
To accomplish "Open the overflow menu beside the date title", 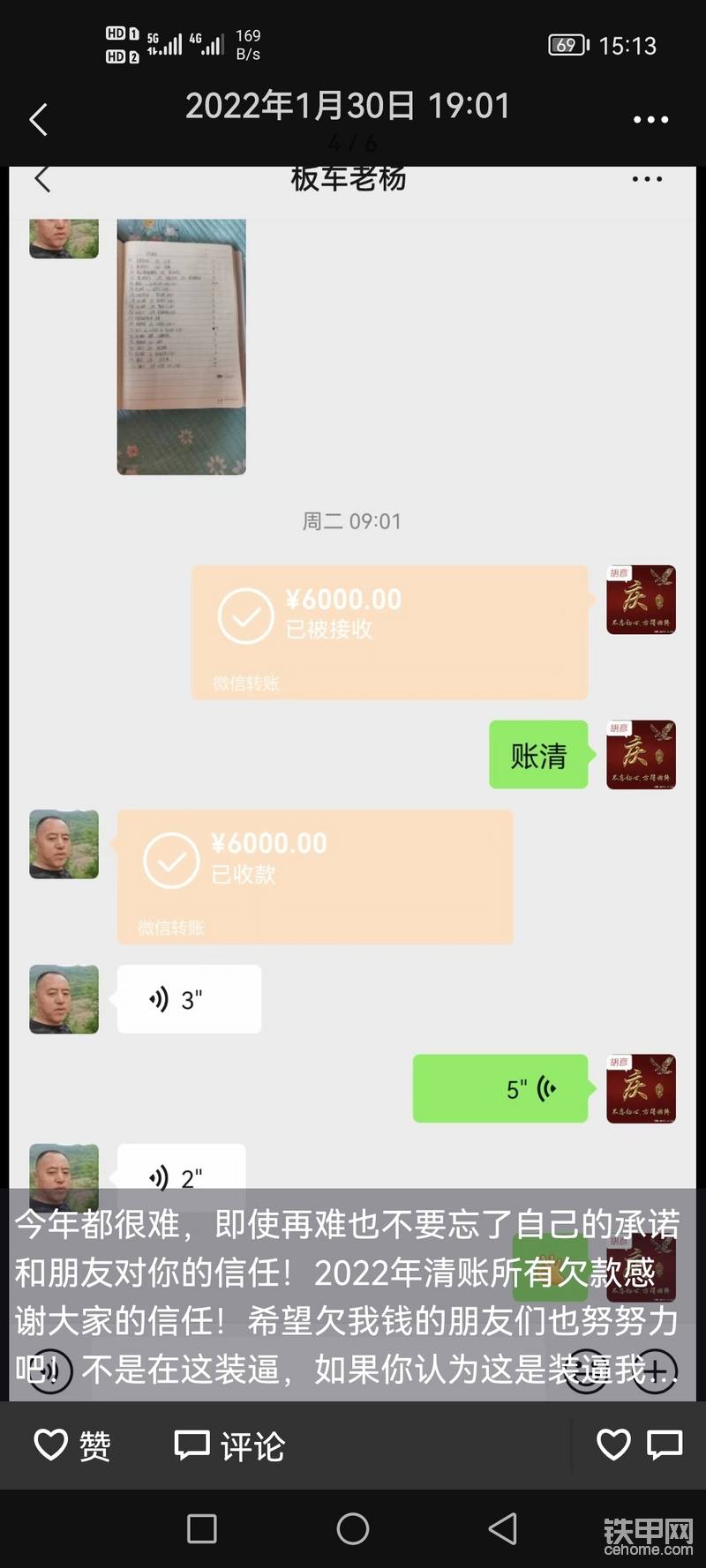I will (x=650, y=119).
